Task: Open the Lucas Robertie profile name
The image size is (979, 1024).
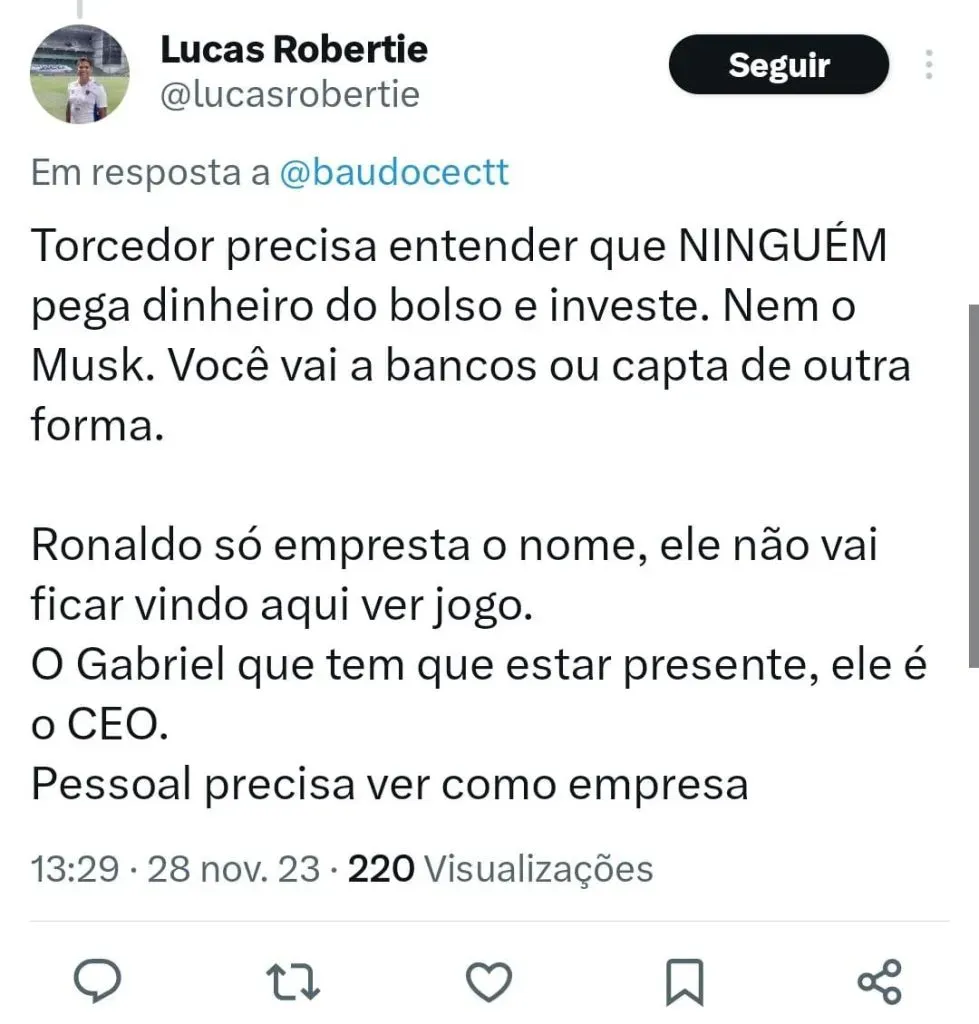Action: 294,49
